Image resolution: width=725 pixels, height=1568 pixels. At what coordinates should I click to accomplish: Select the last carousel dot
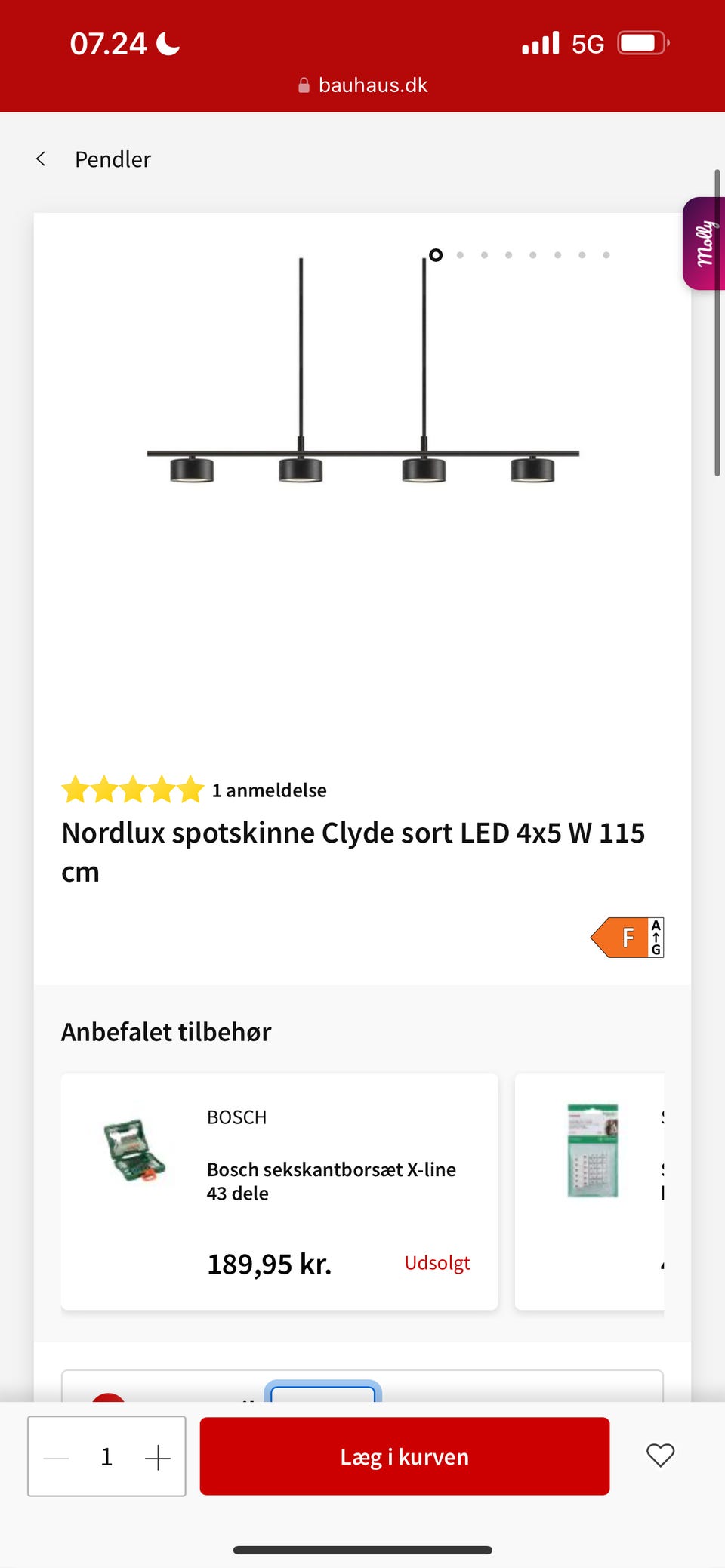click(606, 255)
